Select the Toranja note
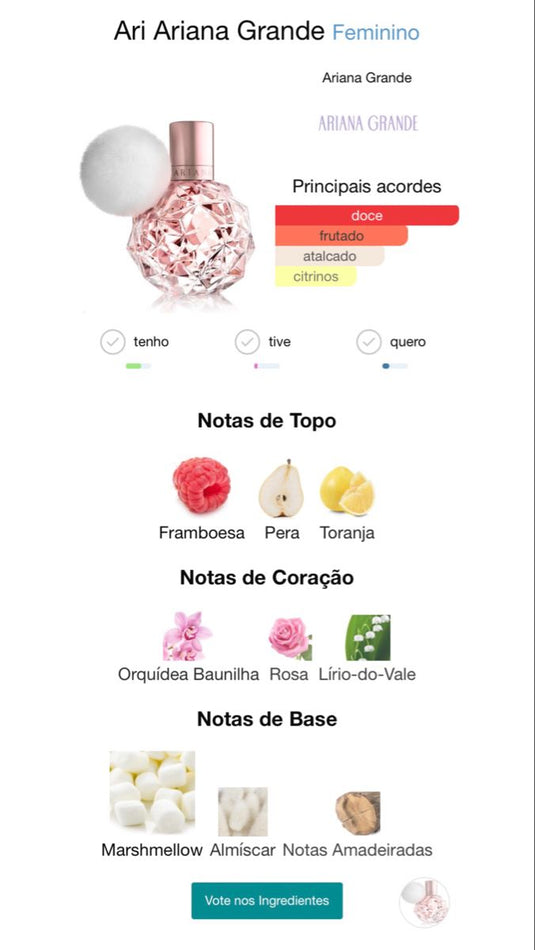Viewport: 535px width, 950px height. (347, 499)
